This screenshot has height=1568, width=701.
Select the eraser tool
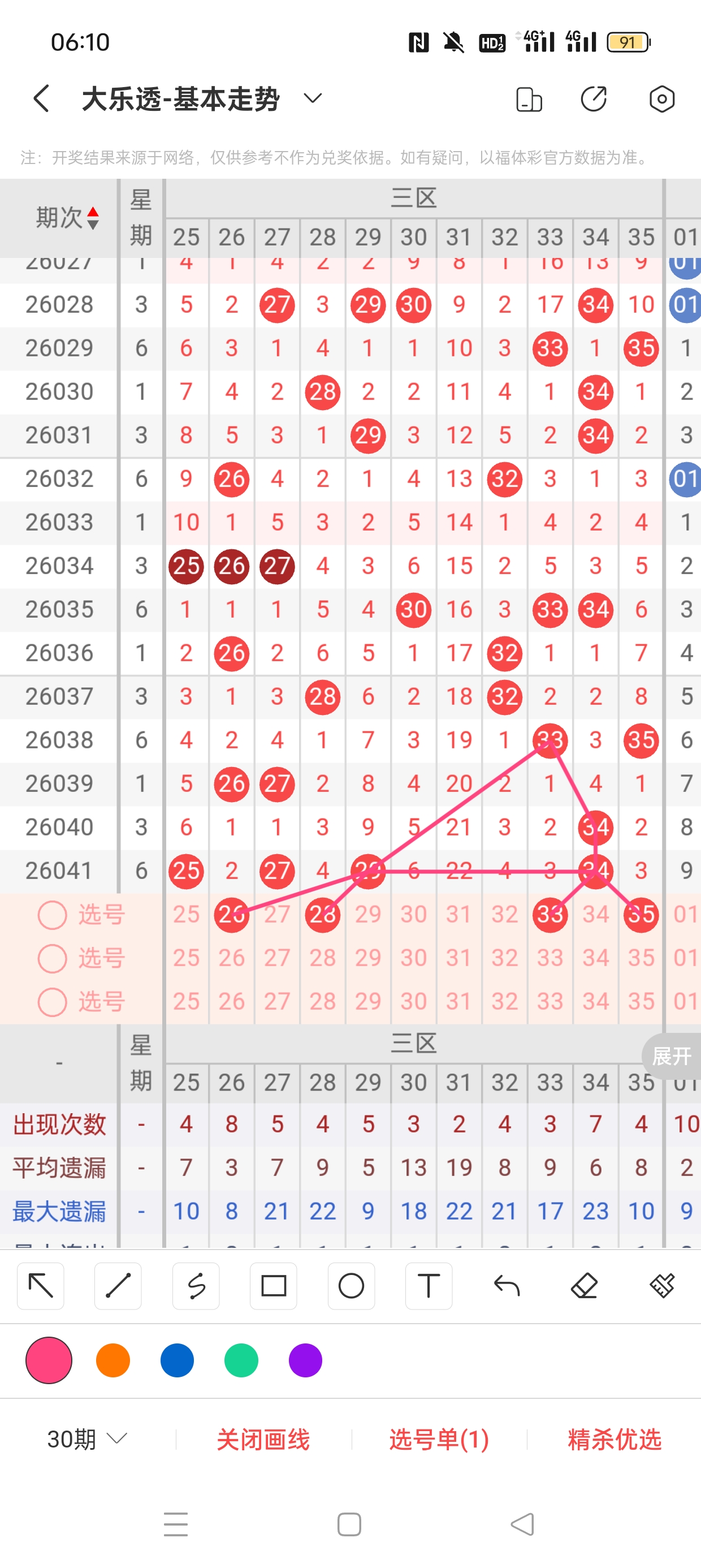point(584,1286)
